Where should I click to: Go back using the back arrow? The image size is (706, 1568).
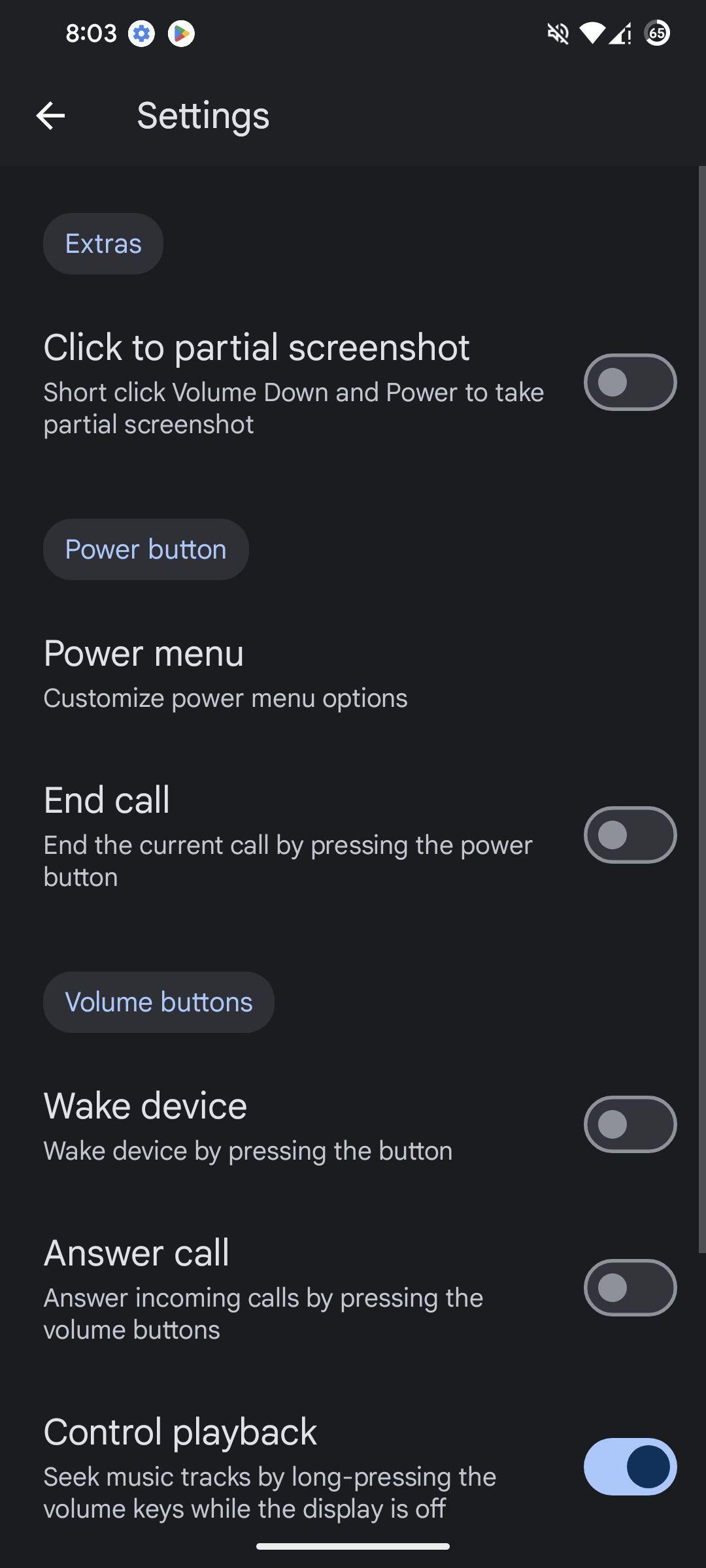tap(50, 116)
